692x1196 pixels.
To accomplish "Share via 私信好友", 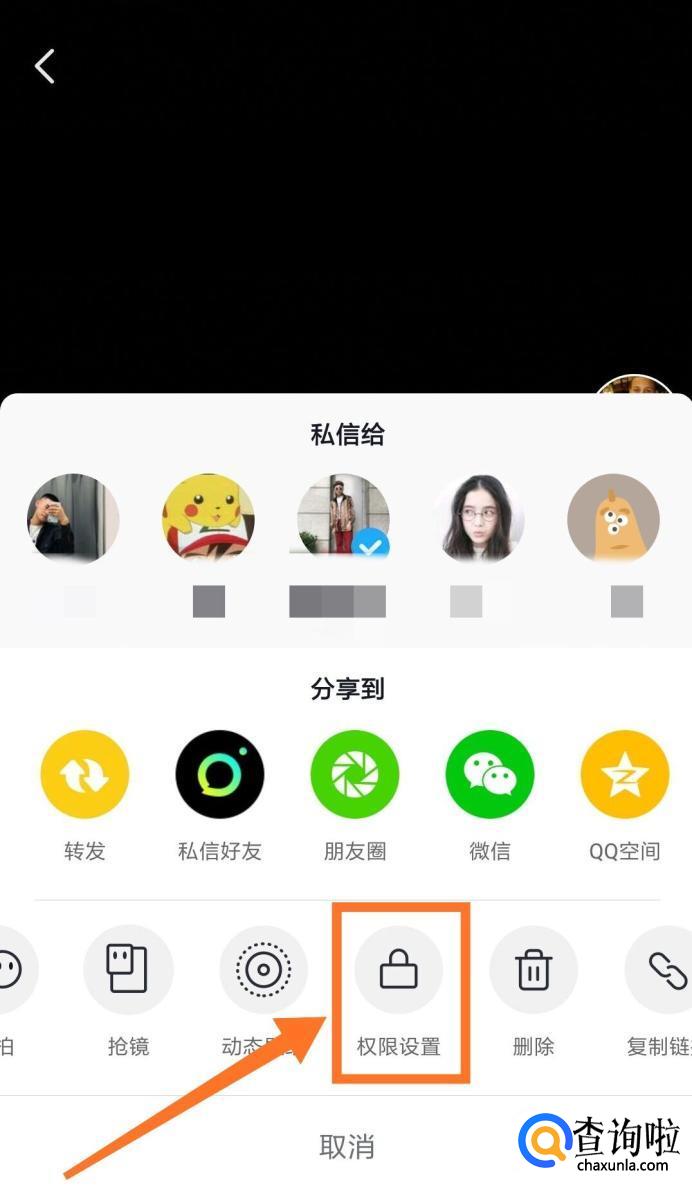I will click(220, 775).
